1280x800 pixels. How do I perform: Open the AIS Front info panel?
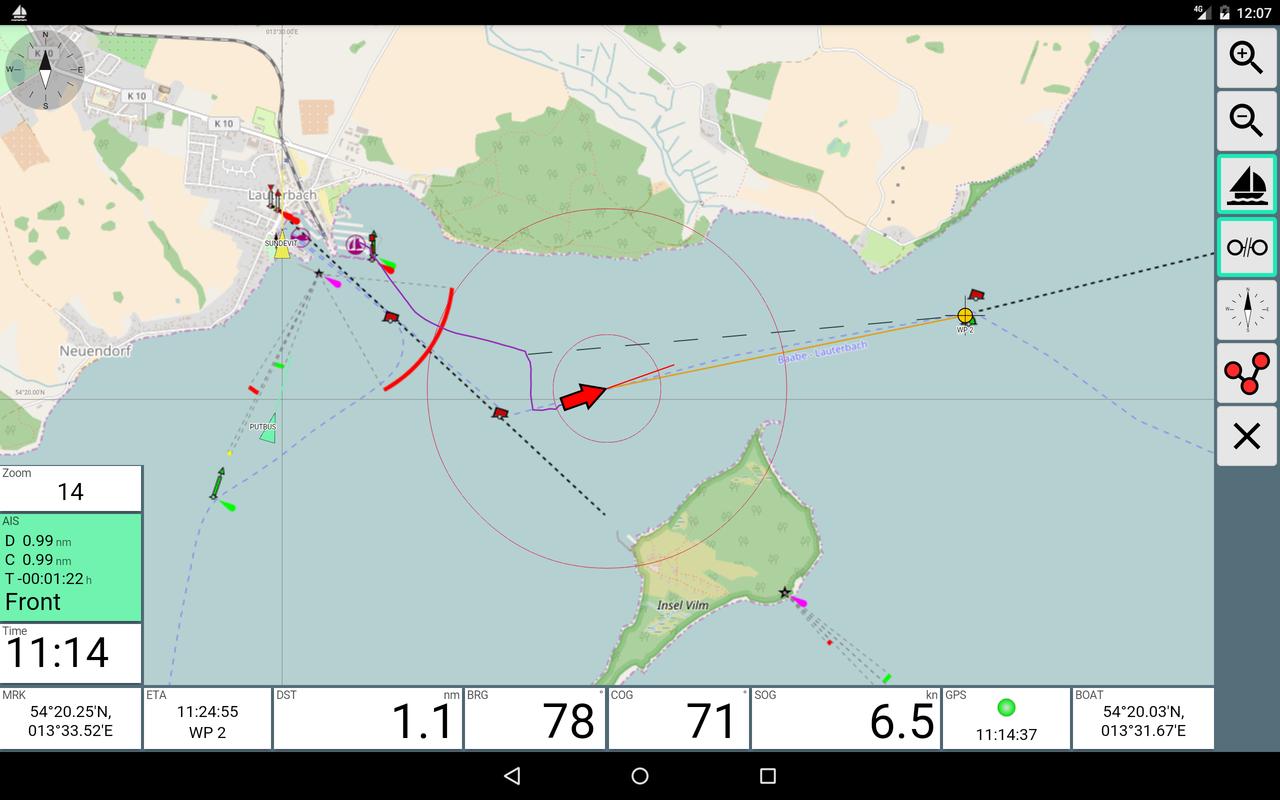(x=71, y=567)
